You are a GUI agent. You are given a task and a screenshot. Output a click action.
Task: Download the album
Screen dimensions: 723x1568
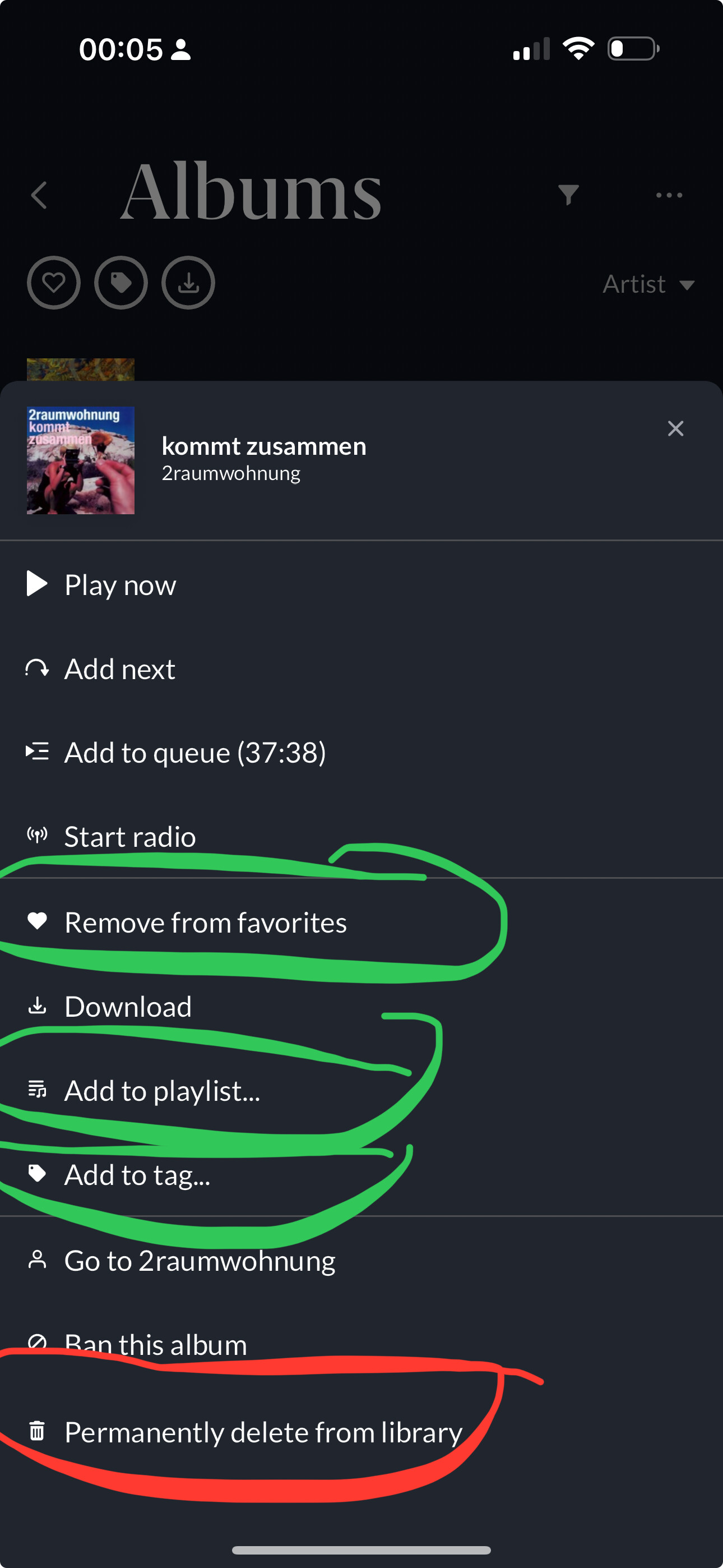click(x=361, y=1006)
